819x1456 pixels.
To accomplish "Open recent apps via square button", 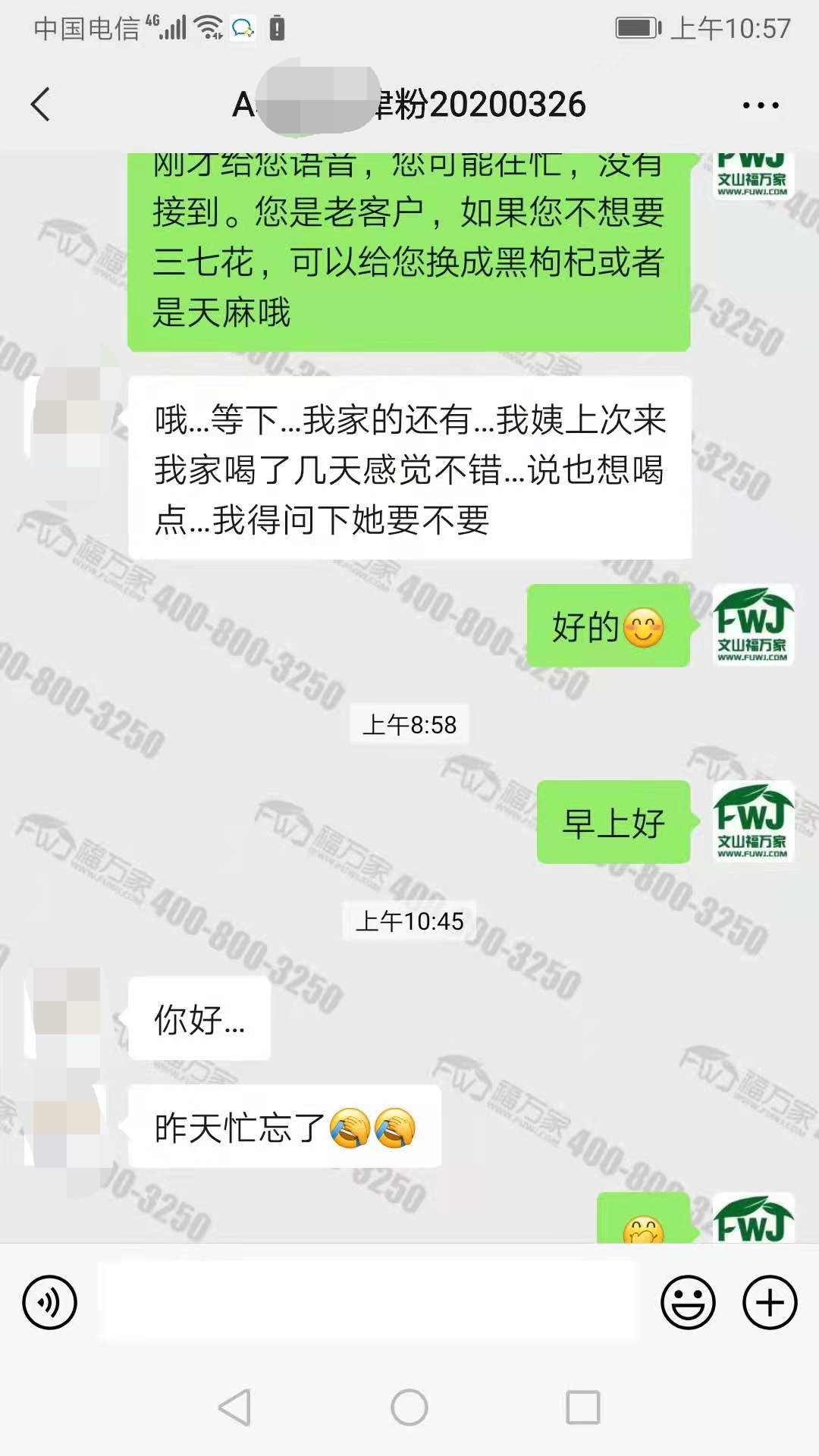I will tap(583, 1407).
